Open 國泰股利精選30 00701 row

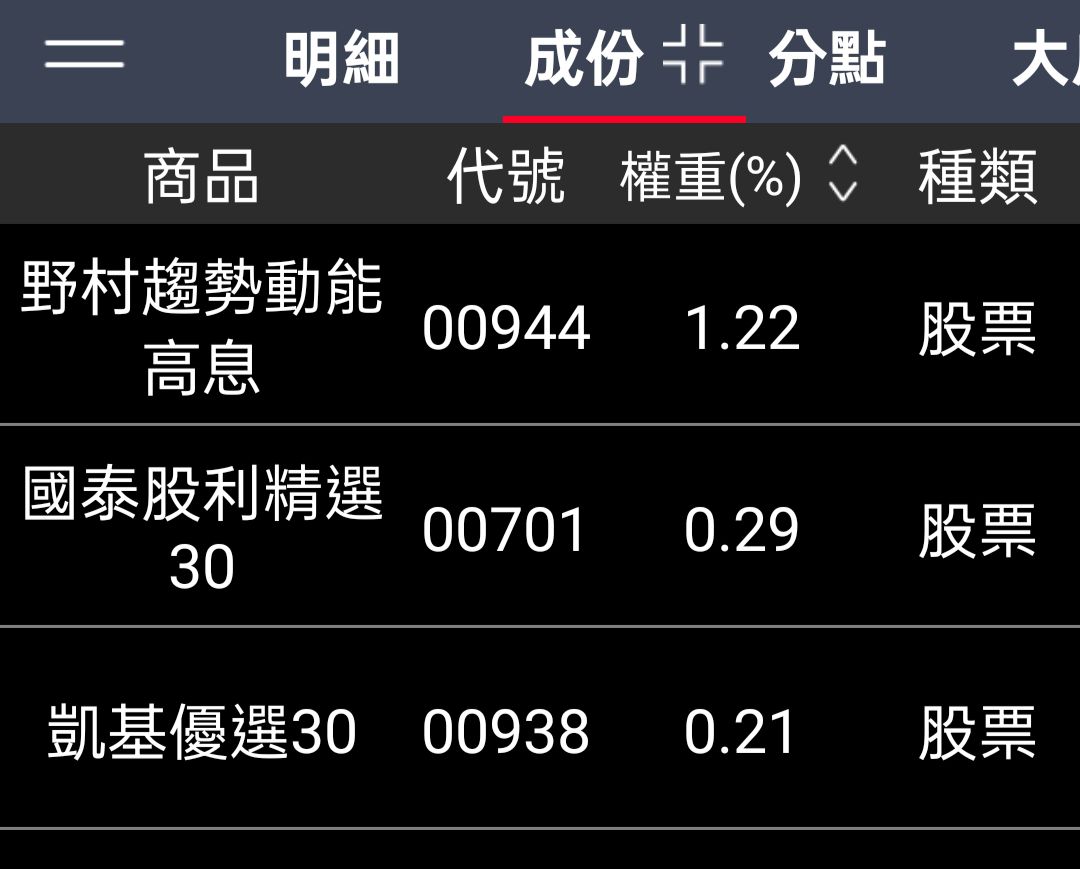(540, 528)
